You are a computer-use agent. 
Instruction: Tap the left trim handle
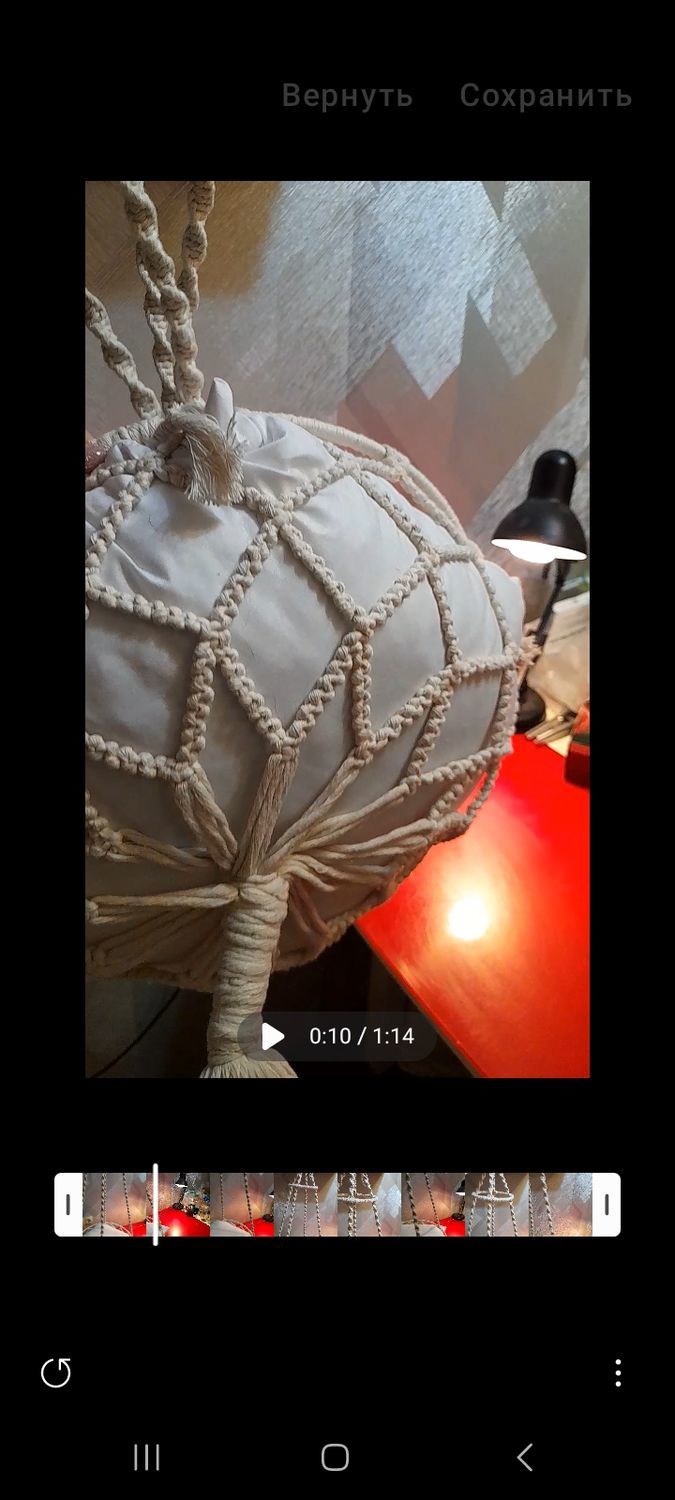tap(68, 1204)
